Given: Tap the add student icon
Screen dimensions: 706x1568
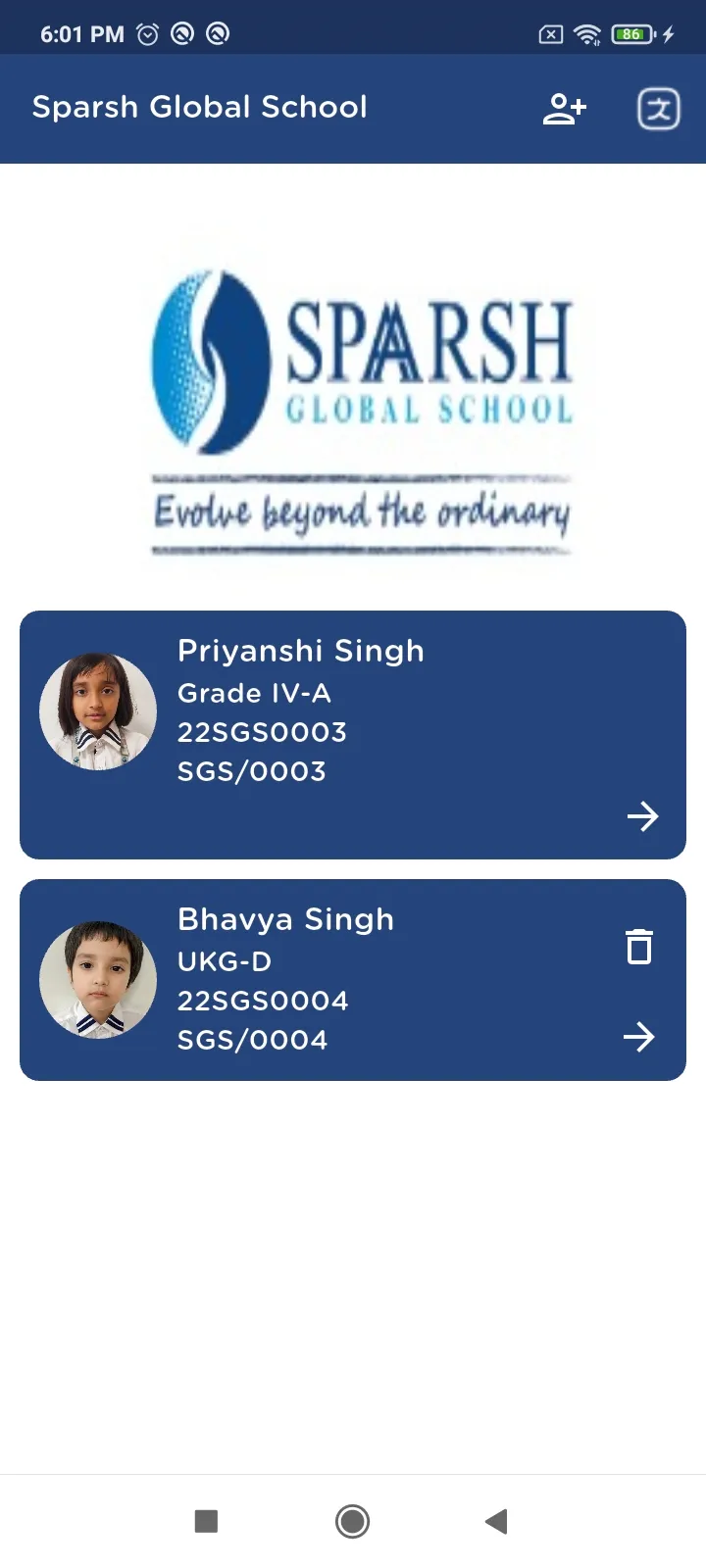Looking at the screenshot, I should 564,109.
